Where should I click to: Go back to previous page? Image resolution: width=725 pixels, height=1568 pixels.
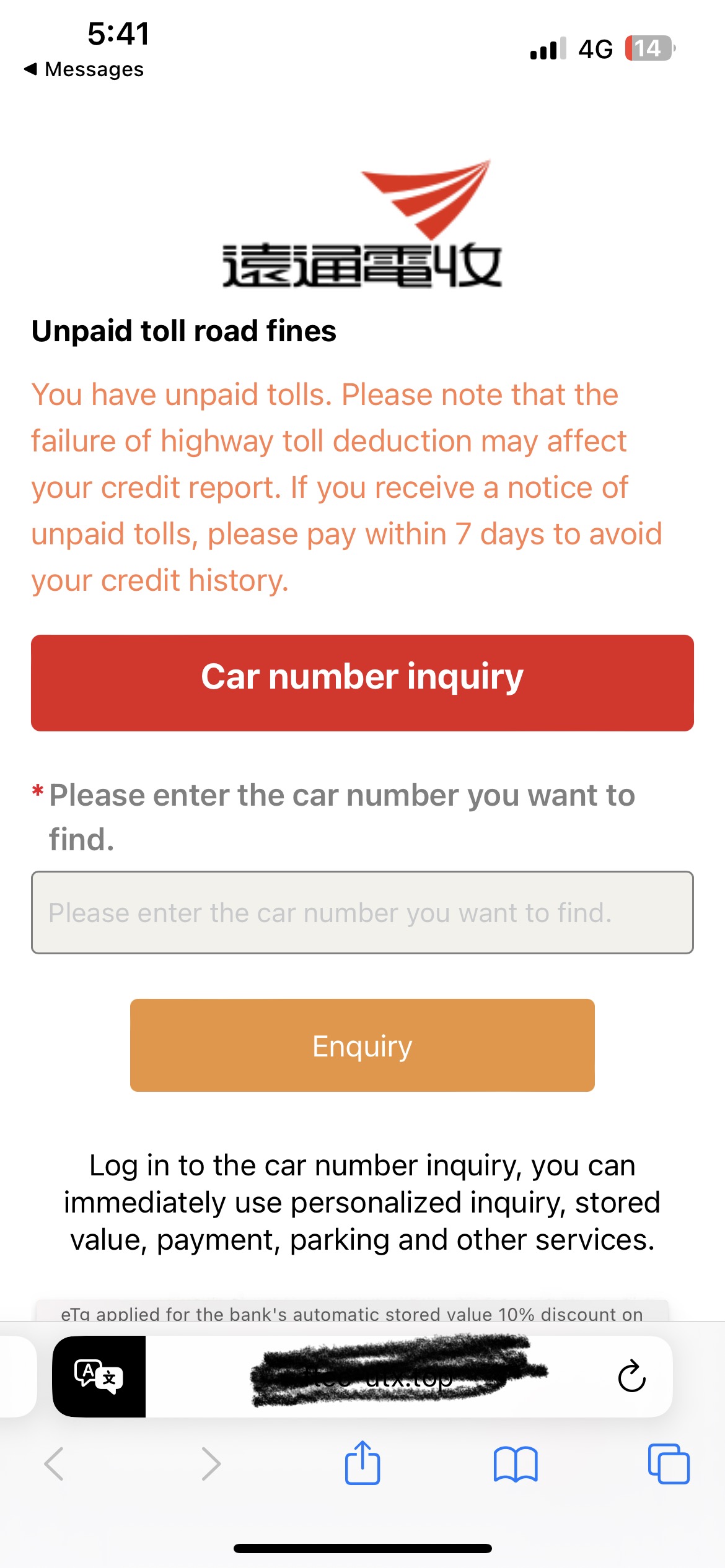pos(55,1464)
